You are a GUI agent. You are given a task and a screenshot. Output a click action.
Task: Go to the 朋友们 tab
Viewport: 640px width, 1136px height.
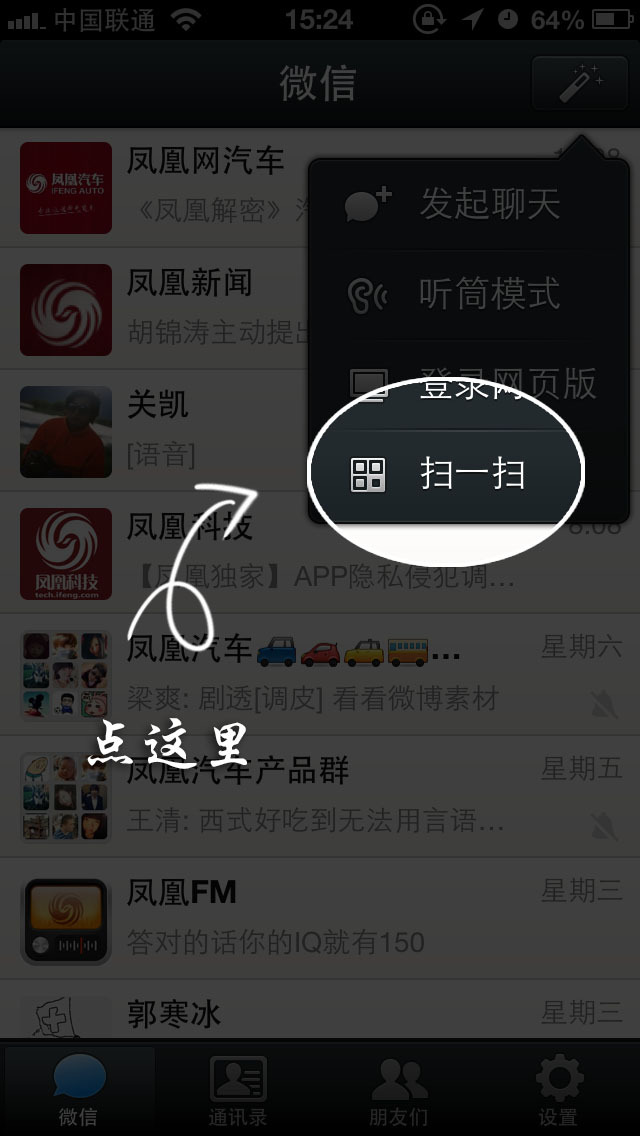tap(398, 1090)
